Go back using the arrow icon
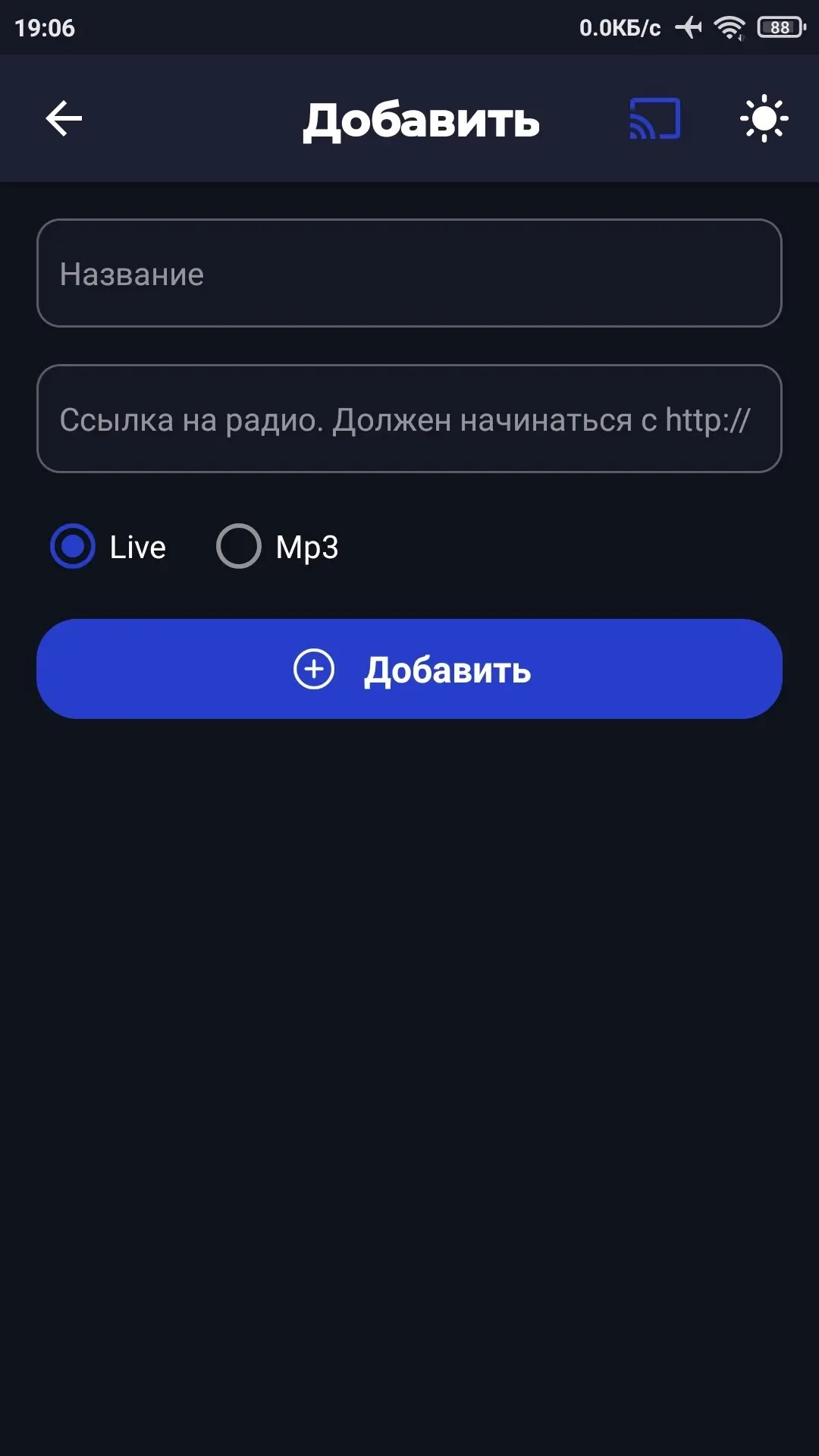Screen dimensions: 819x1456 click(64, 118)
